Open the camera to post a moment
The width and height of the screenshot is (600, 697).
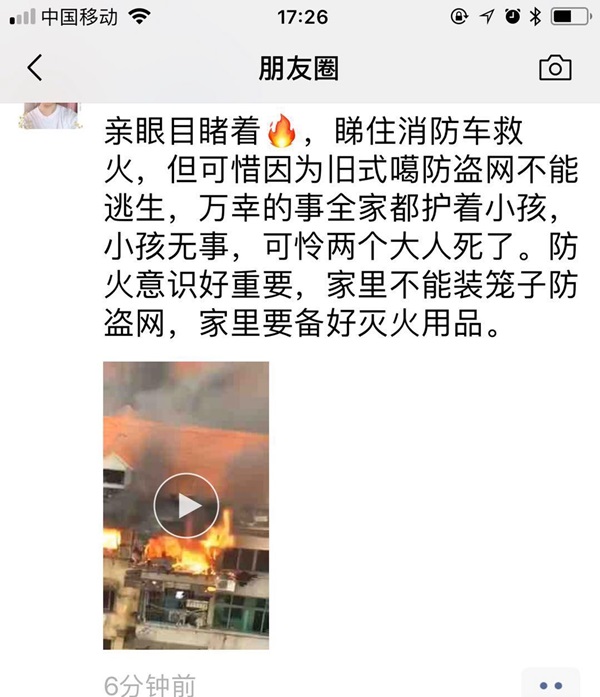point(555,68)
